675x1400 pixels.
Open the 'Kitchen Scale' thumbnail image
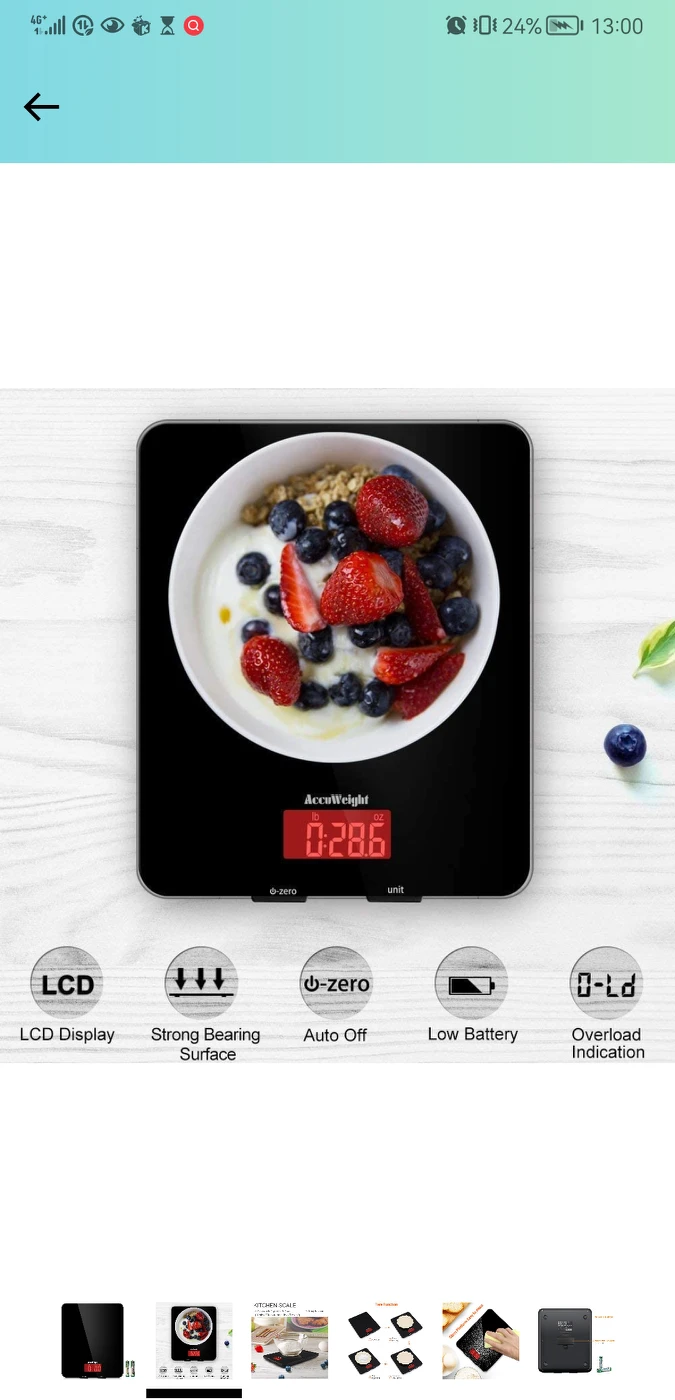pos(290,1340)
